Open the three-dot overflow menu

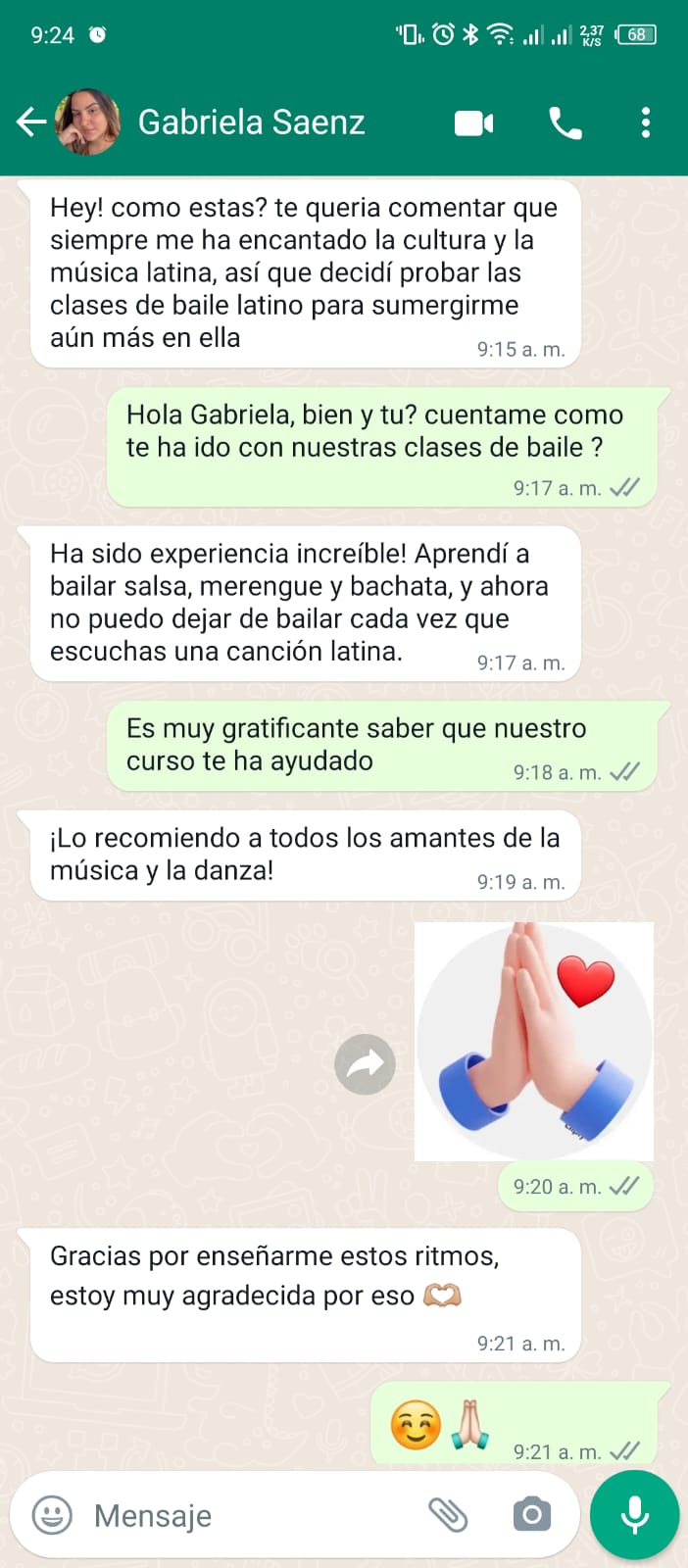(x=645, y=122)
